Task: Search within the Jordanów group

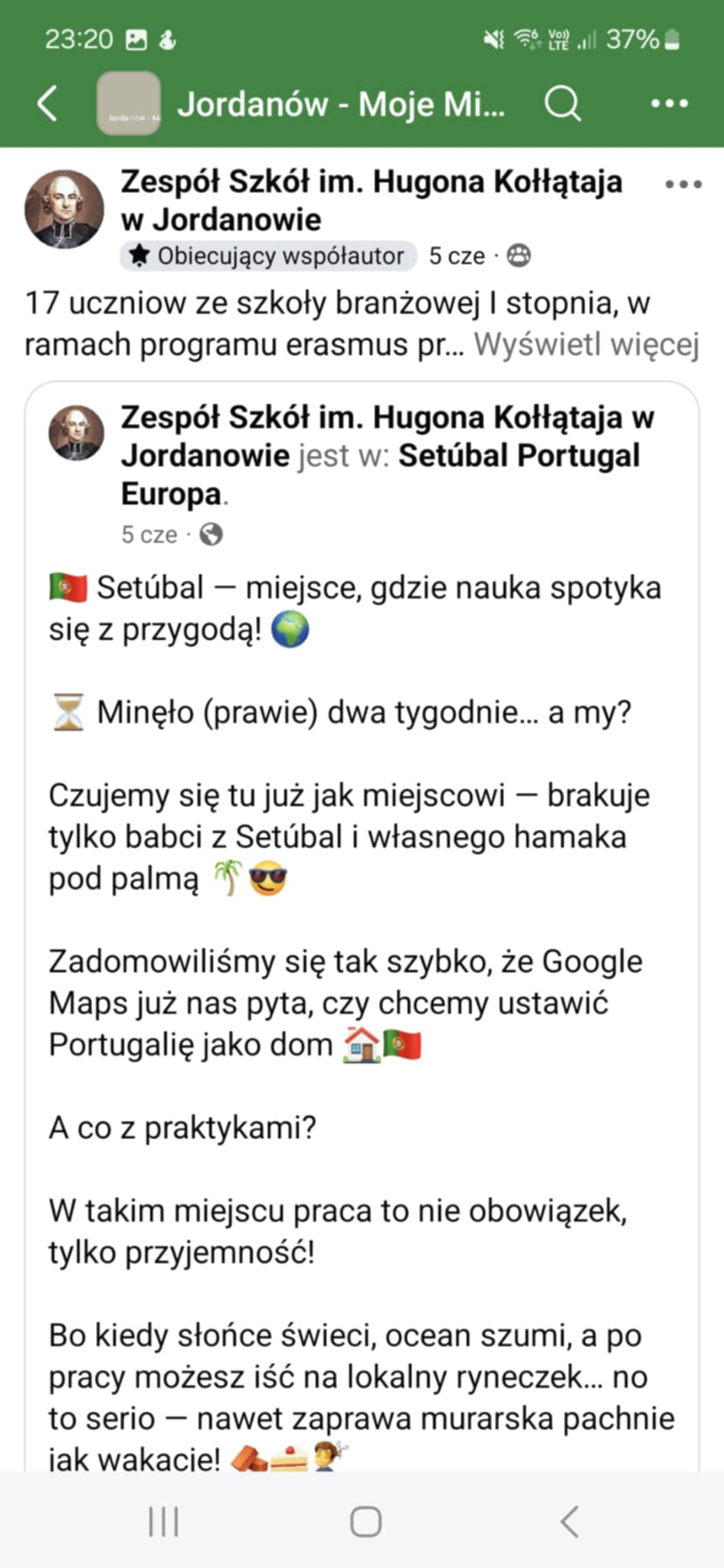Action: pyautogui.click(x=562, y=103)
